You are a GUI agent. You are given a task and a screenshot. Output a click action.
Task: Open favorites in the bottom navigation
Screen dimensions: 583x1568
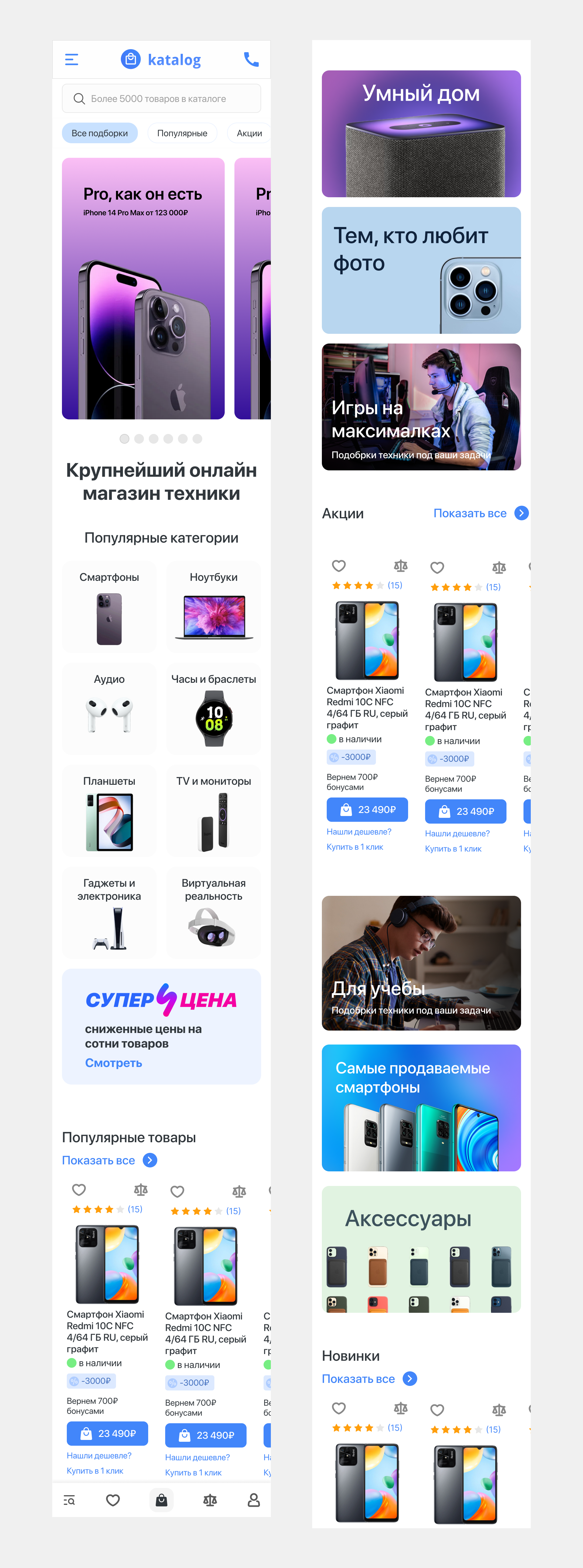[x=113, y=1500]
